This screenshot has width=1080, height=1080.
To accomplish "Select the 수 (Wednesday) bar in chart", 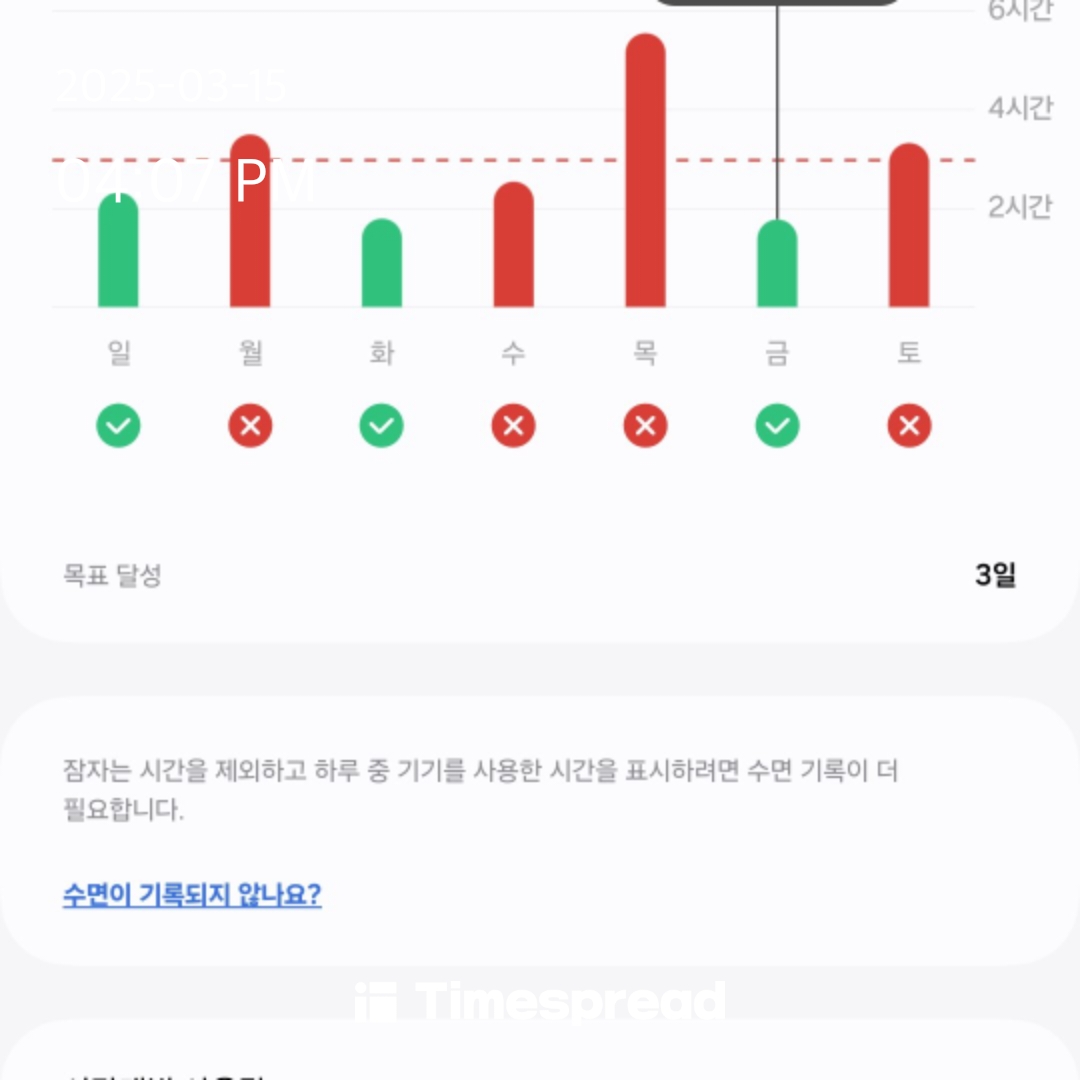I will [514, 244].
